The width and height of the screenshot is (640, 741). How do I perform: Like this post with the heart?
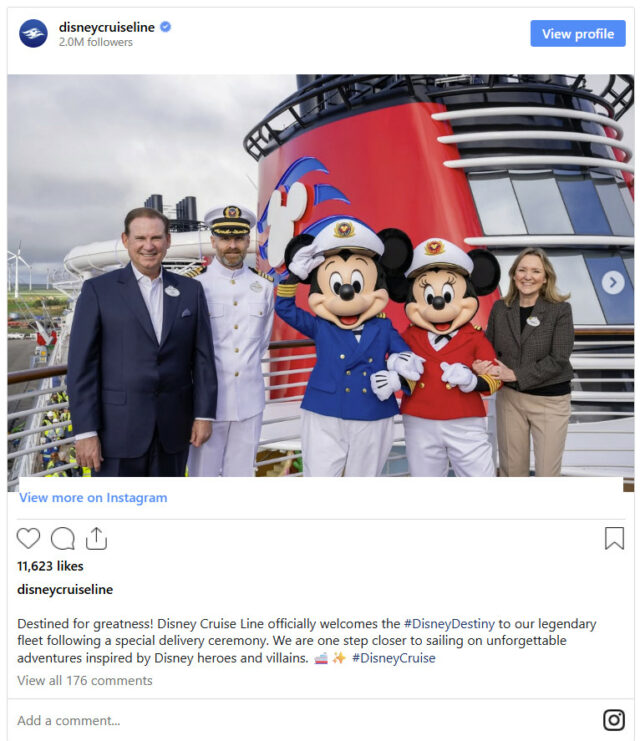coord(29,538)
